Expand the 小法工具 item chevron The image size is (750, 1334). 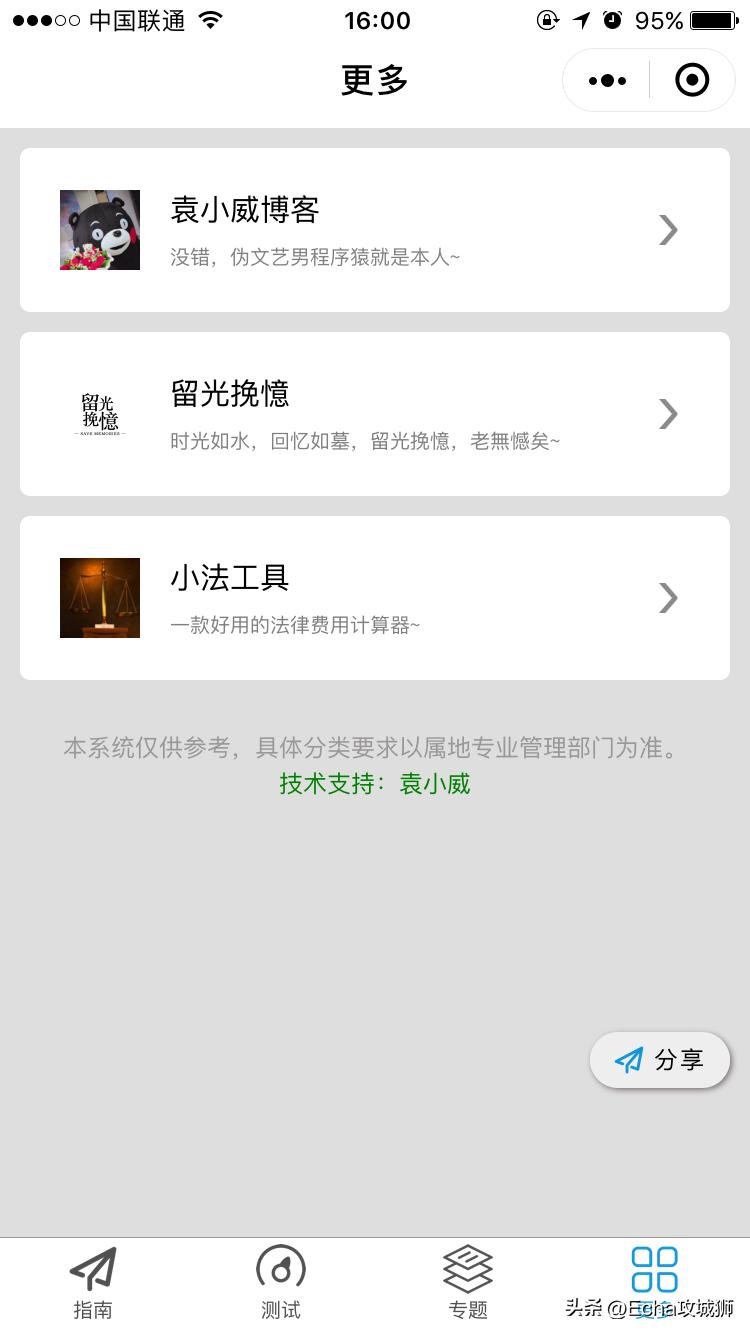pyautogui.click(x=668, y=597)
